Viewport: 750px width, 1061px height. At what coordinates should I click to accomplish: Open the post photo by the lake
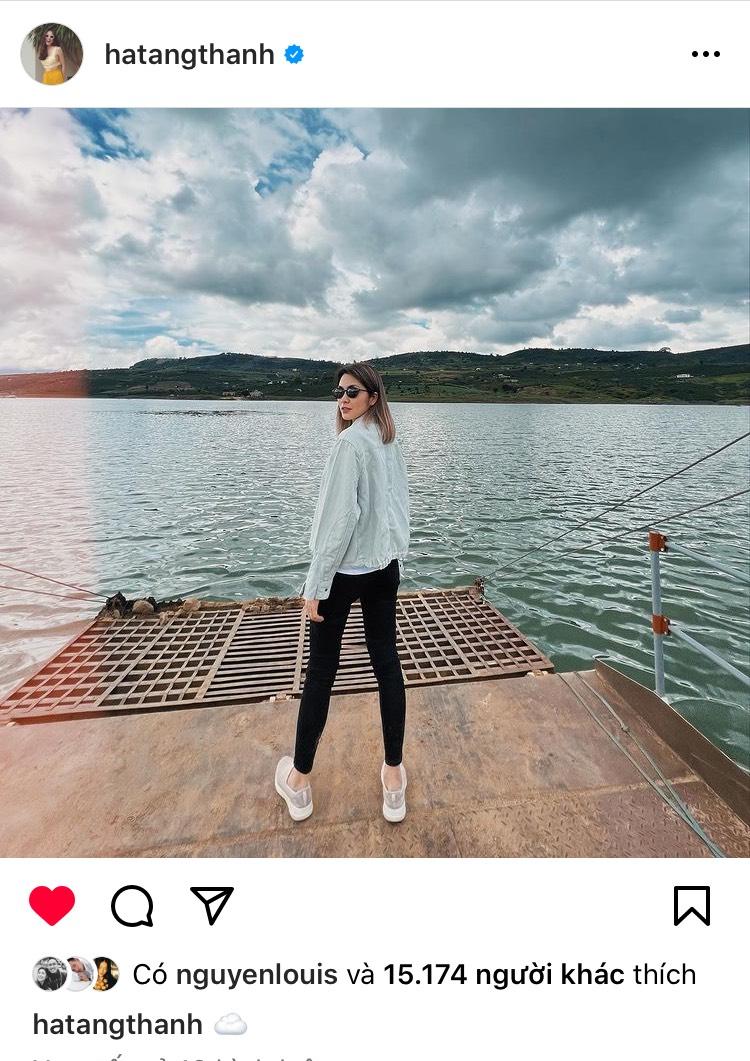pyautogui.click(x=375, y=482)
